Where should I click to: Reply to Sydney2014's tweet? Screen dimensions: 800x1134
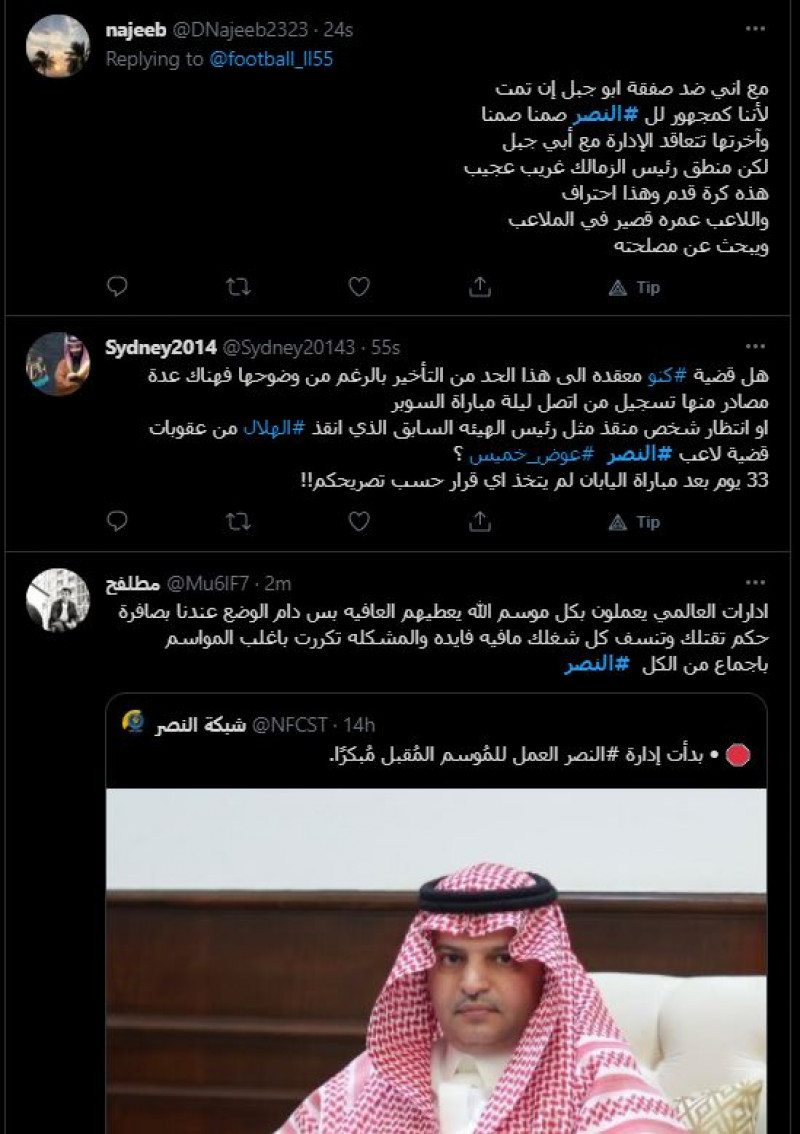click(x=117, y=521)
